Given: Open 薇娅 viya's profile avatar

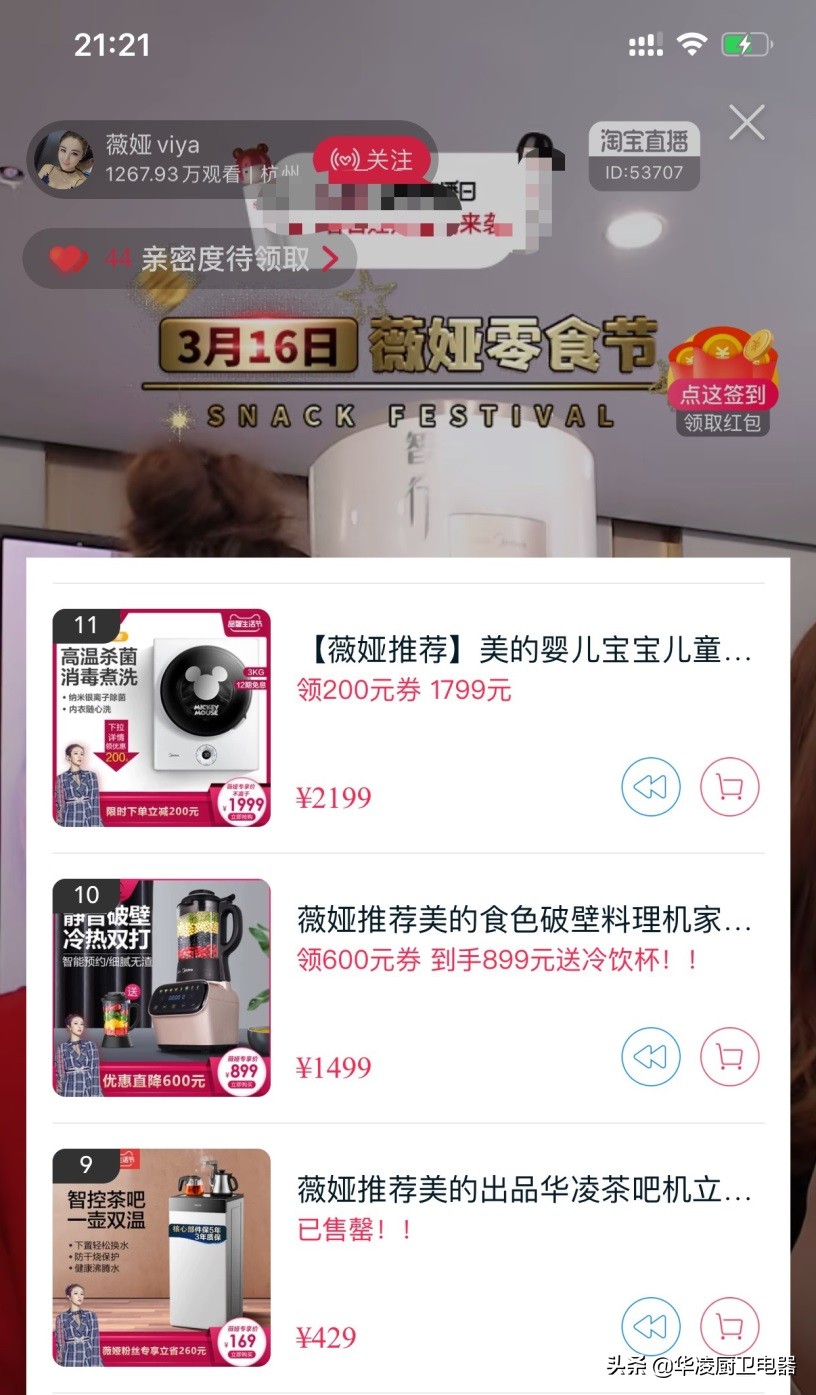Looking at the screenshot, I should [65, 159].
